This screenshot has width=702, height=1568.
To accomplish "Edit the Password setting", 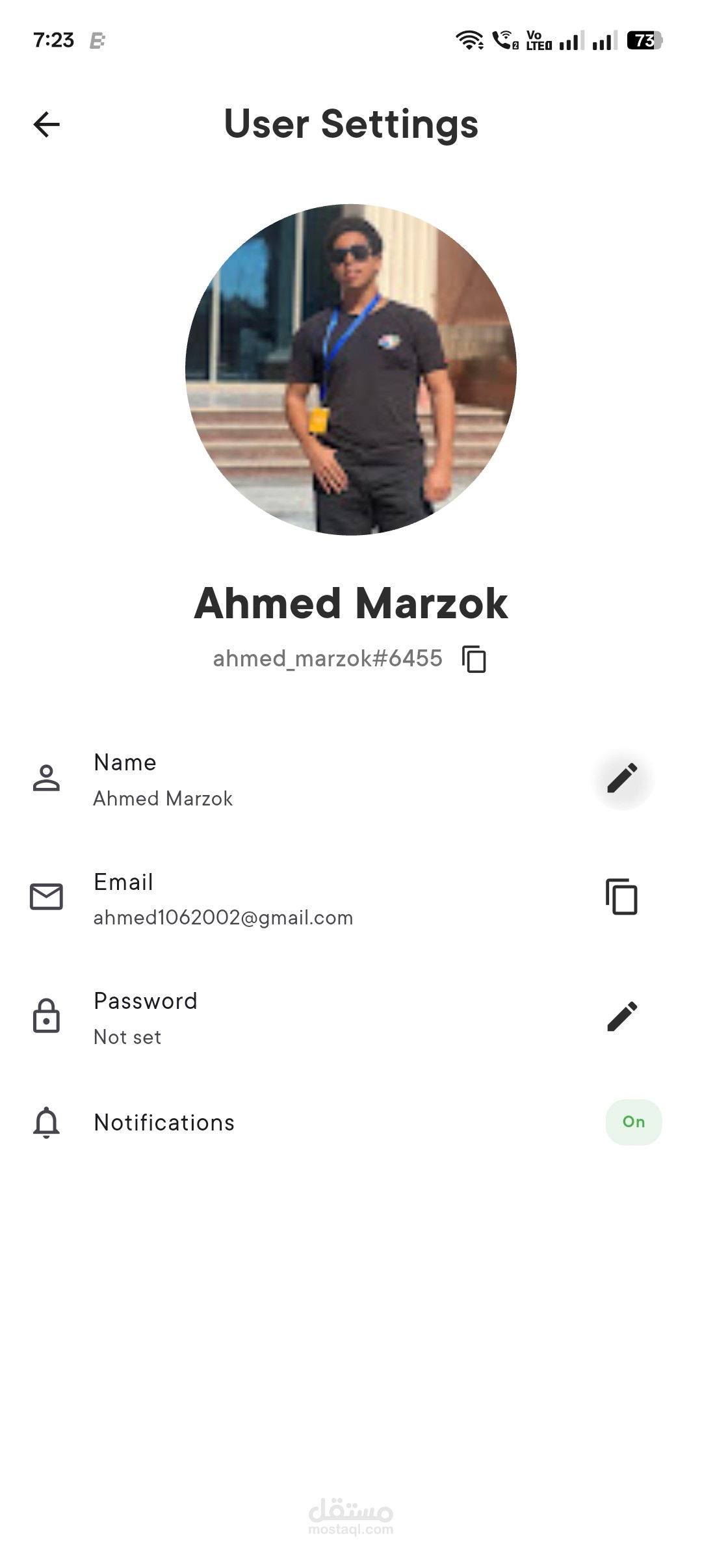I will click(x=622, y=1017).
